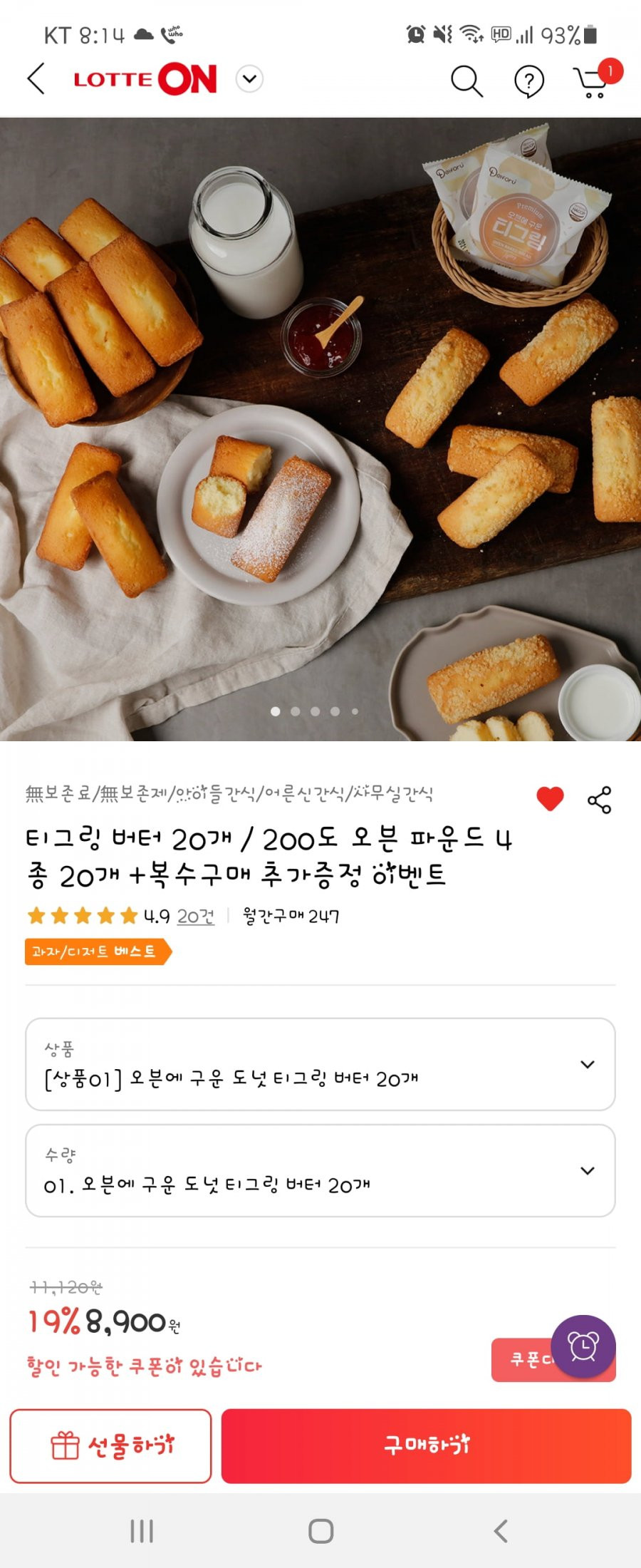Open the product photo gallery
The height and width of the screenshot is (1568, 641).
pos(320,428)
